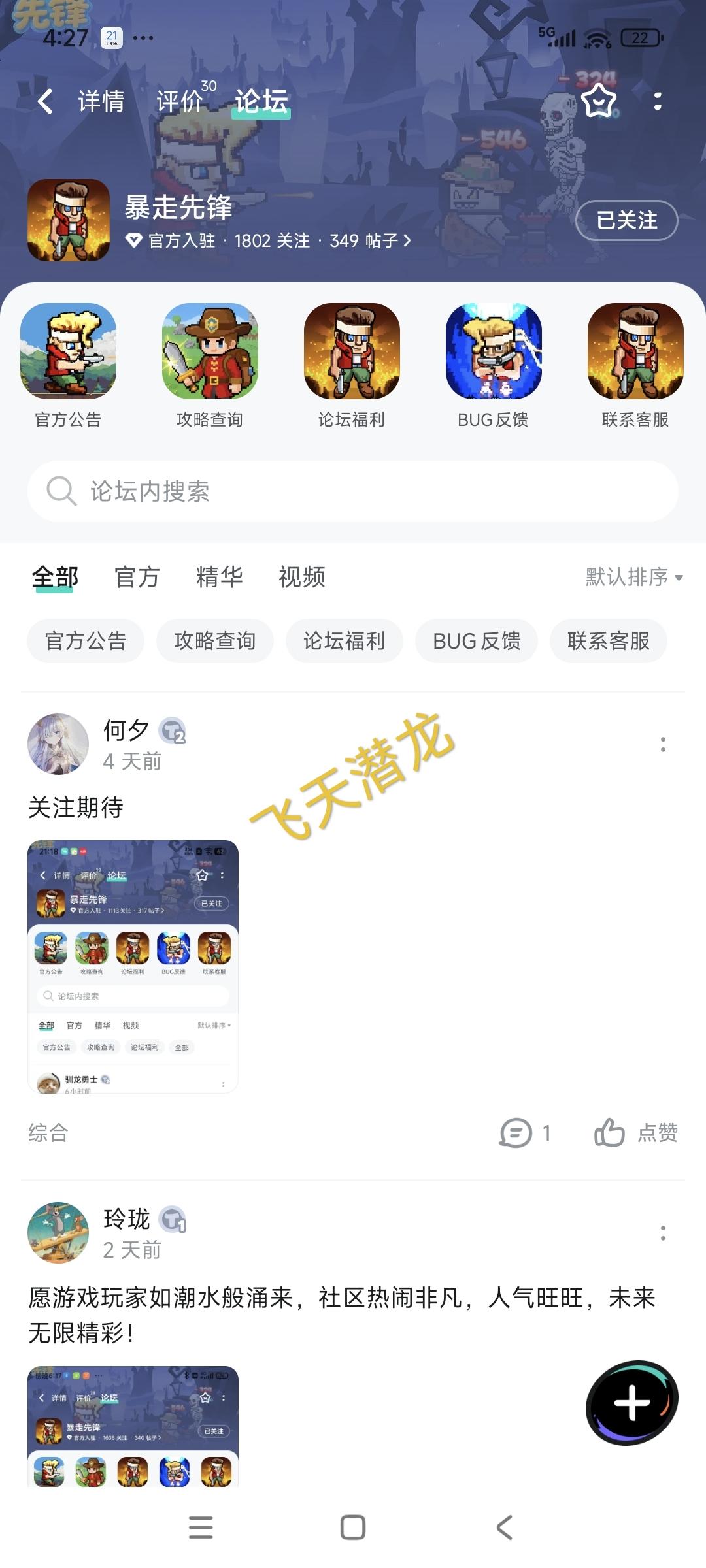Toggle the 已关注 follow status
This screenshot has width=706, height=1568.
pyautogui.click(x=626, y=221)
